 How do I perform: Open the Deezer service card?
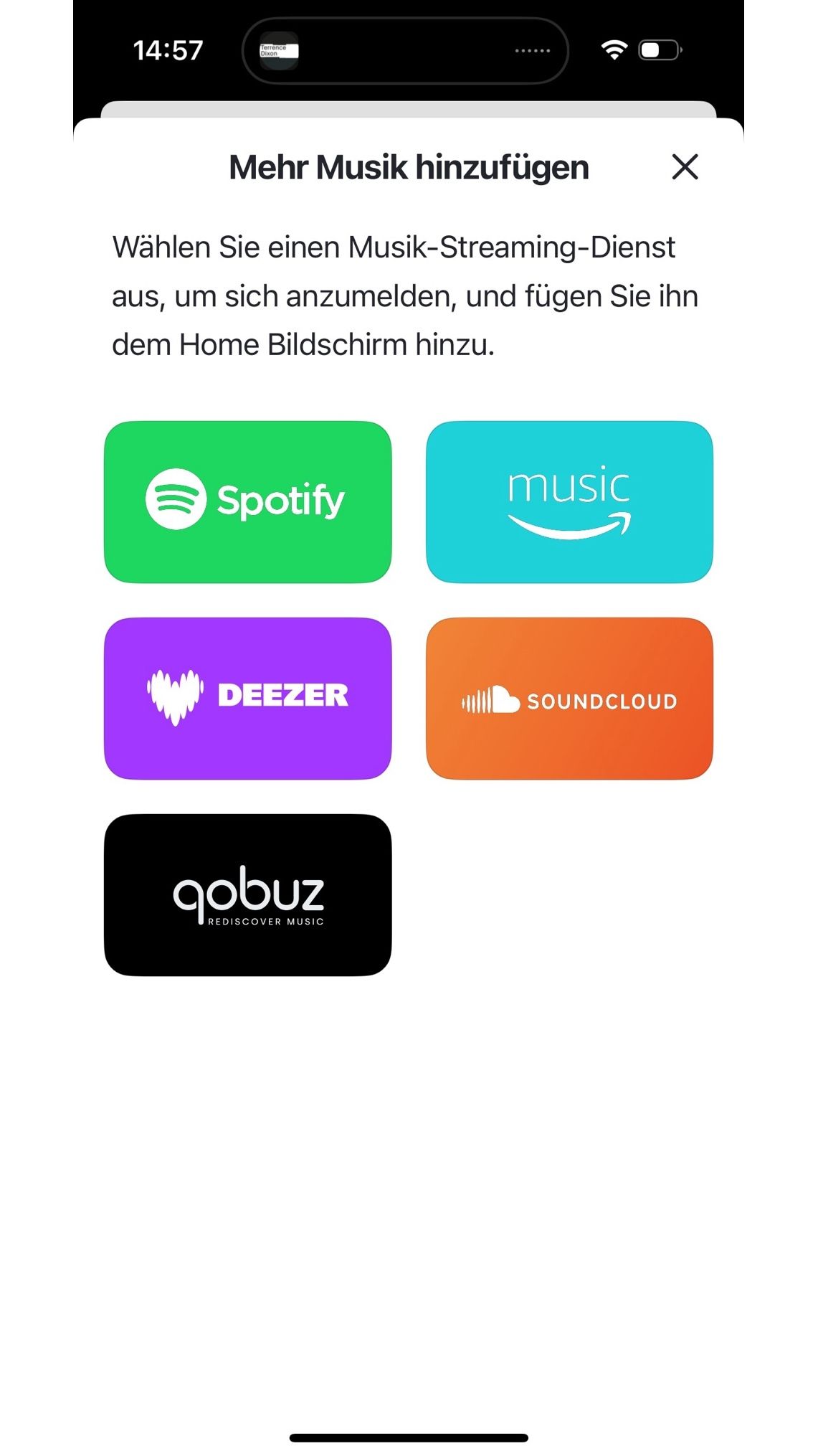[x=247, y=698]
